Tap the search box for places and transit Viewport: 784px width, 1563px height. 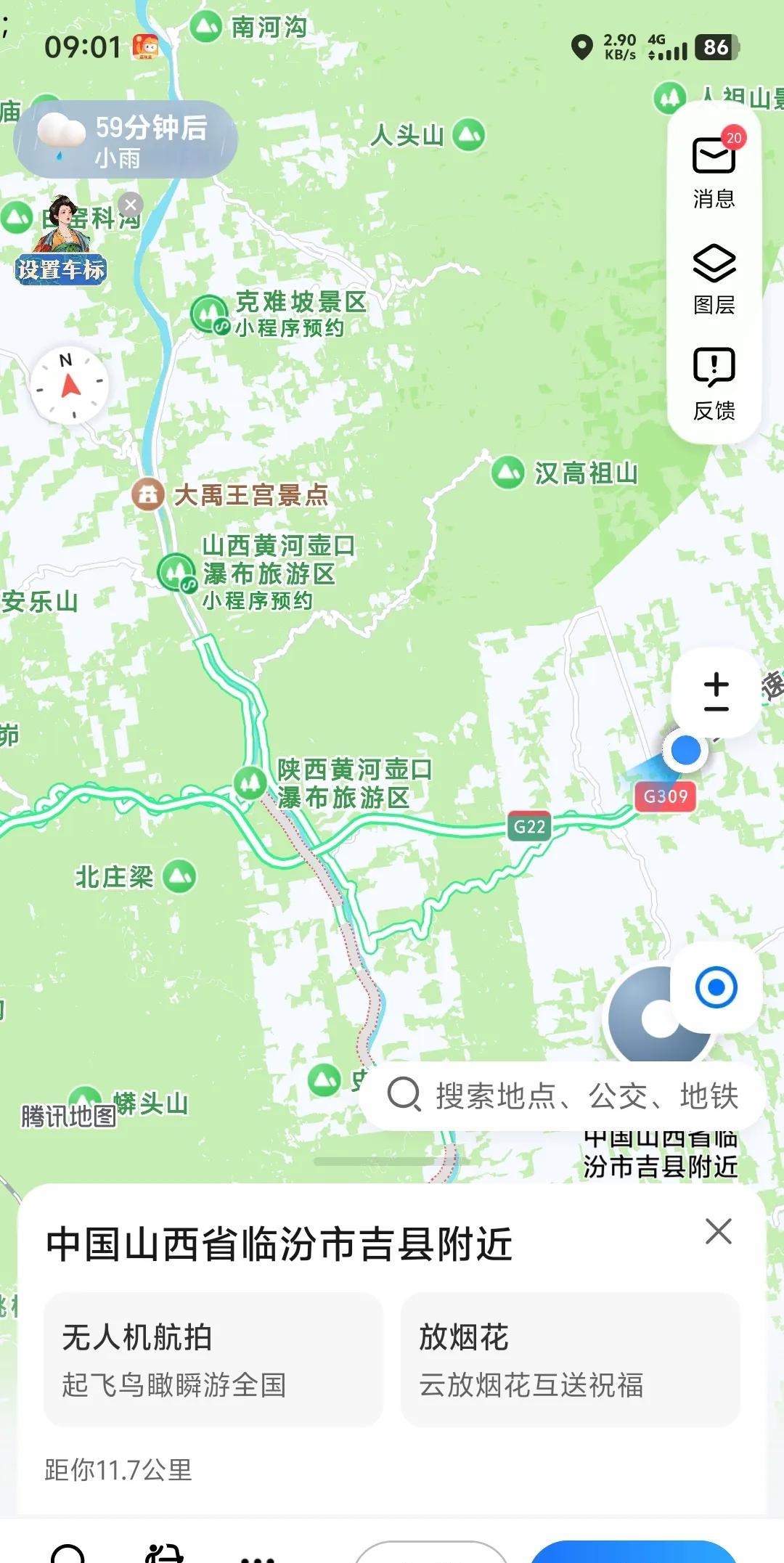(563, 1095)
